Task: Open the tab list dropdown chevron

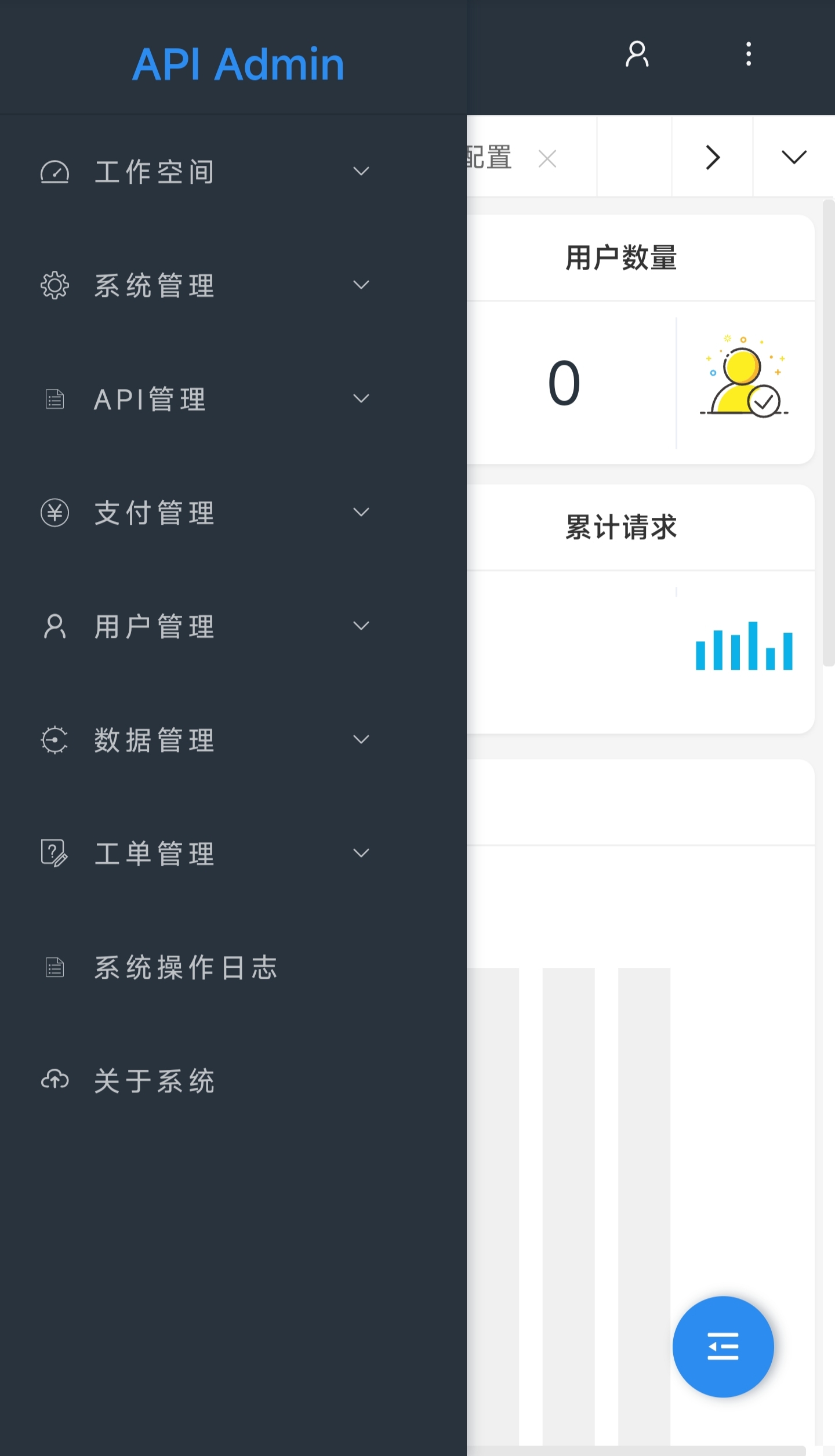Action: click(x=793, y=157)
